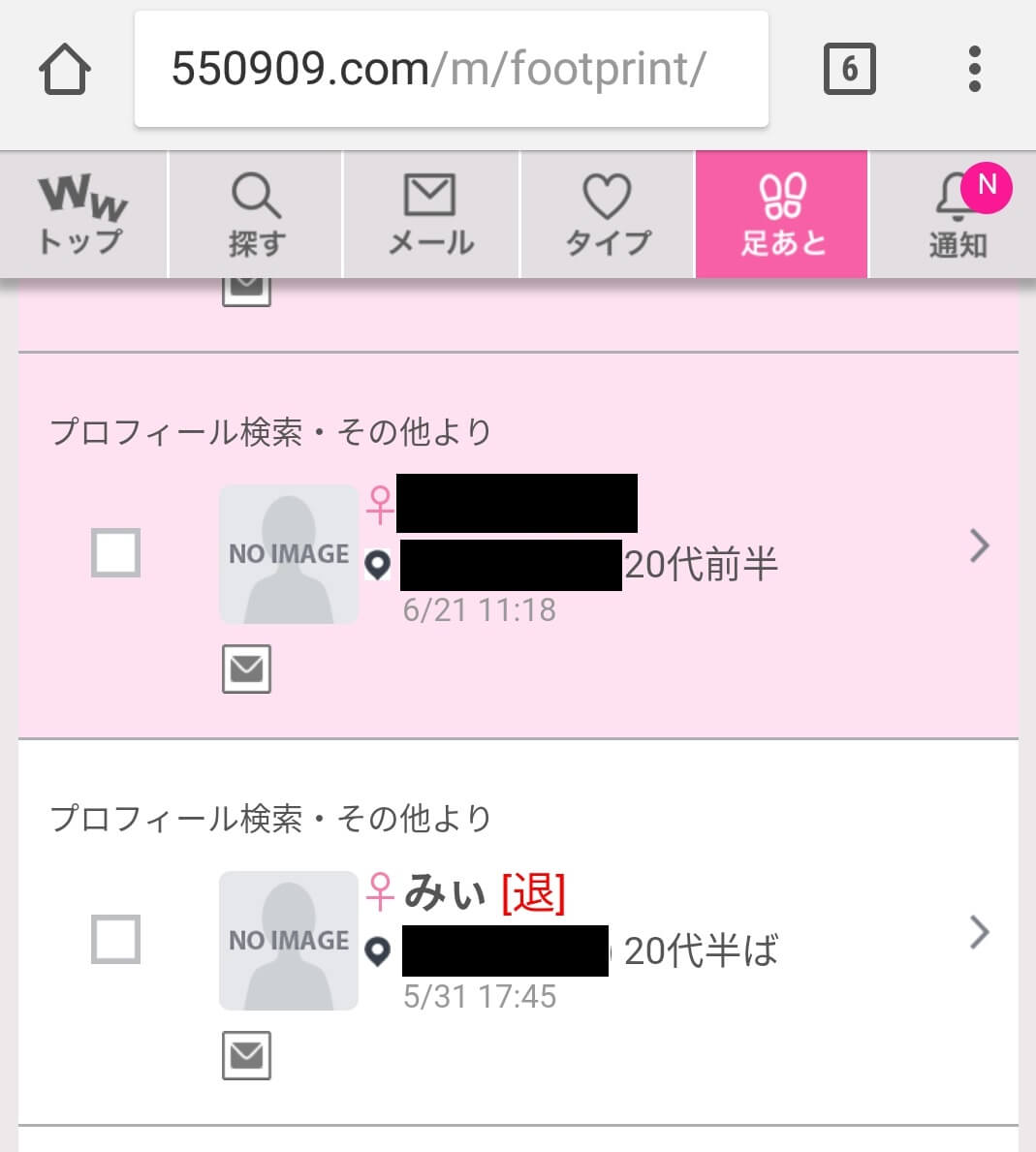Switch to the トップ tab
Screen dimensions: 1036x1152
[x=83, y=215]
